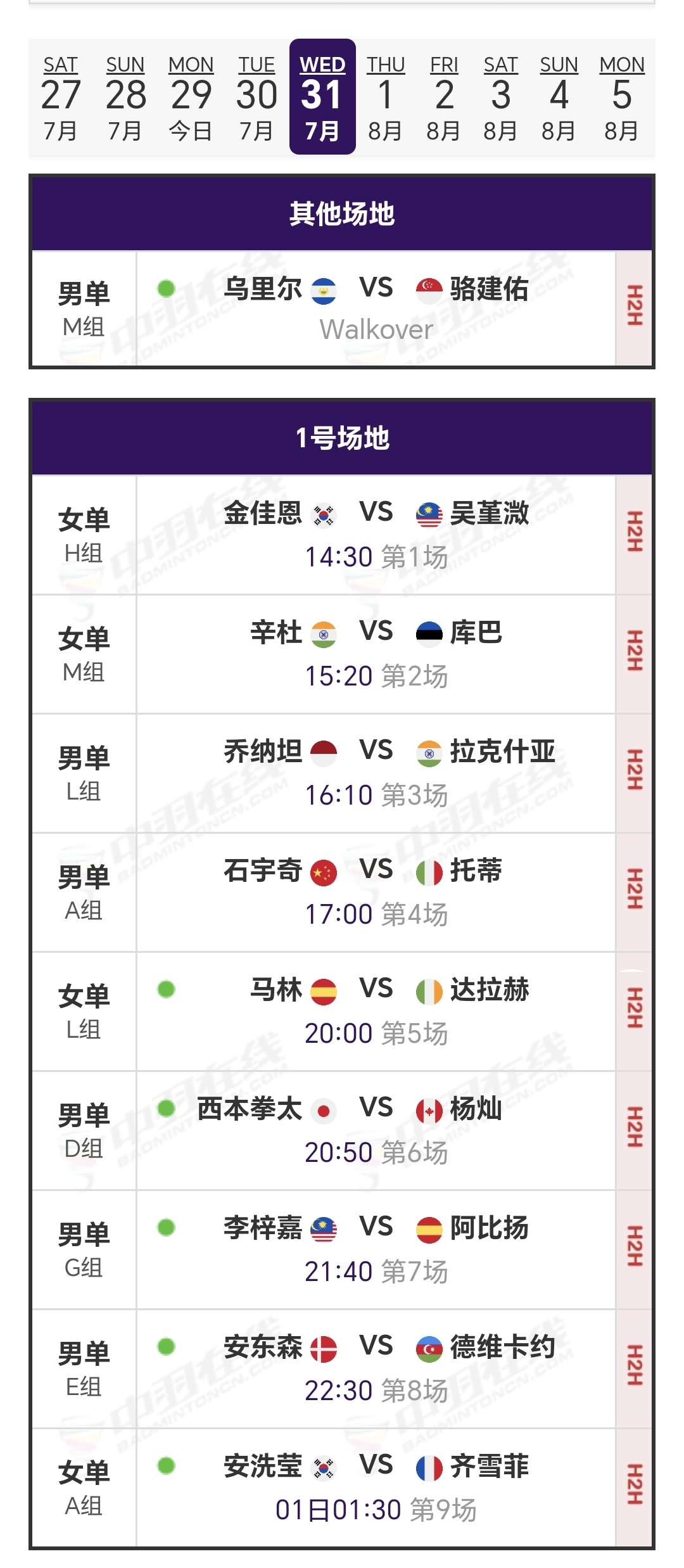View H2H for 金佳恩 vs 吴堇溦
Image resolution: width=684 pixels, height=1568 pixels.
point(634,532)
